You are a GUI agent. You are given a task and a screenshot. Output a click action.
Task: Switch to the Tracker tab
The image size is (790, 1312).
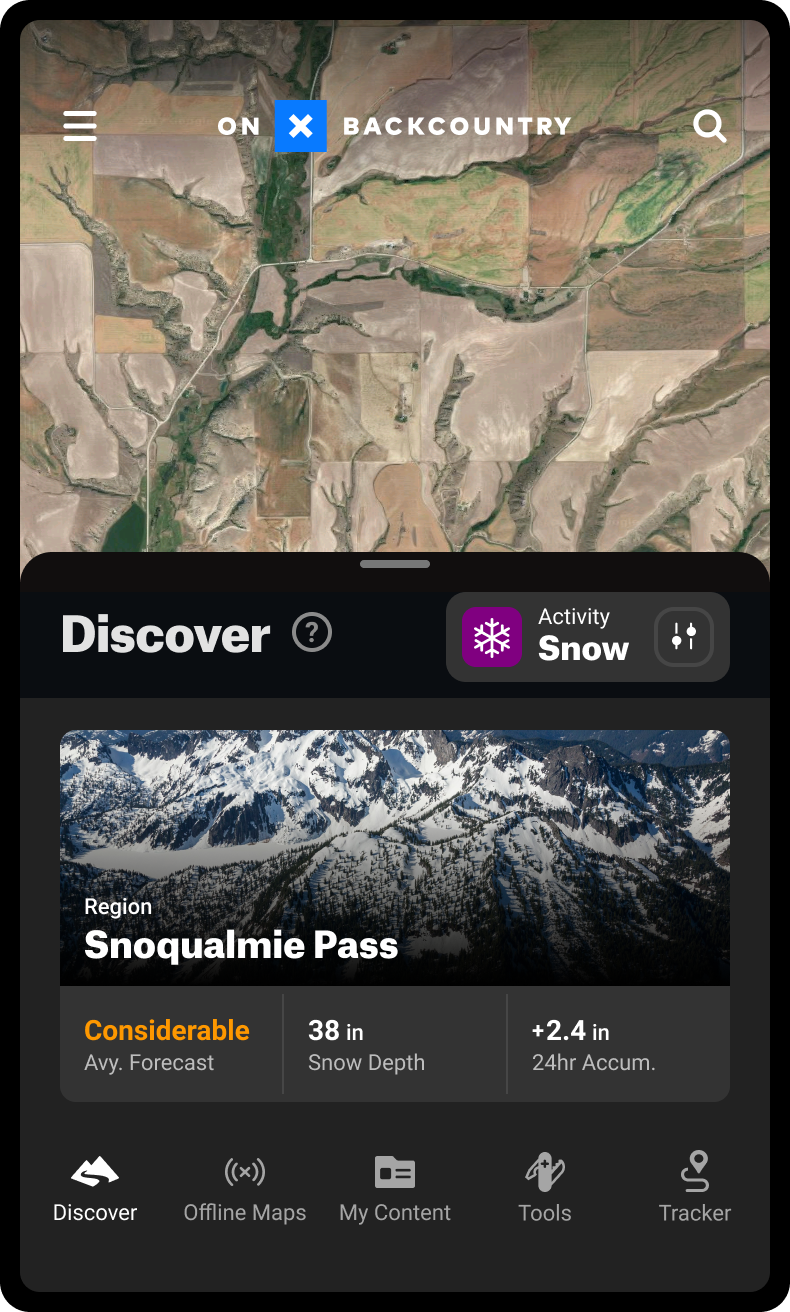point(695,1190)
